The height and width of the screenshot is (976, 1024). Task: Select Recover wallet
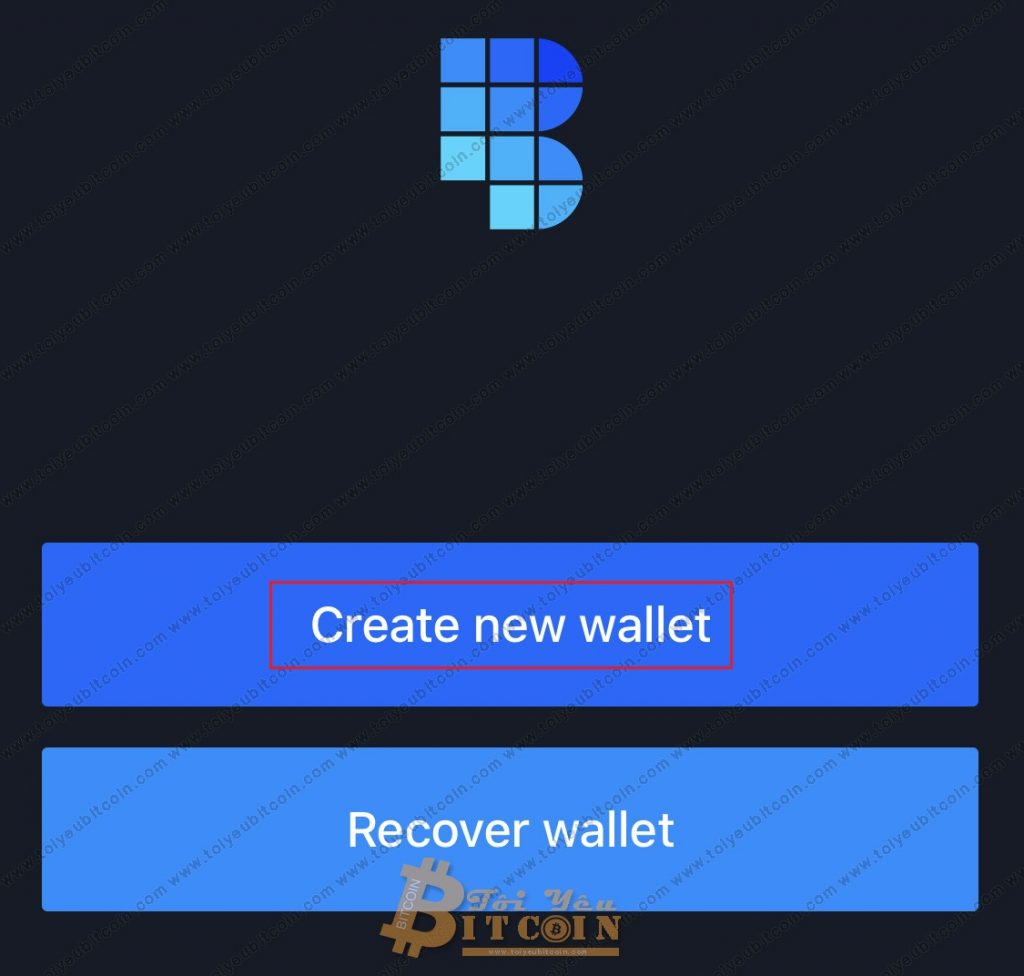510,829
